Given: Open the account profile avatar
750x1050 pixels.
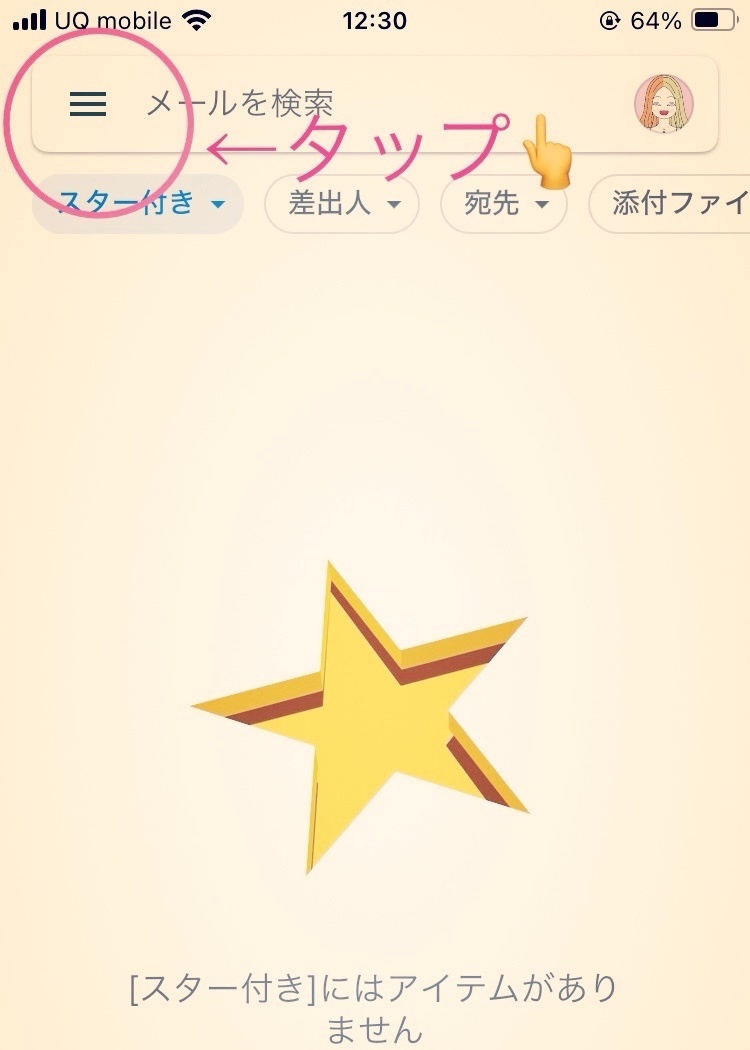Looking at the screenshot, I should click(664, 104).
